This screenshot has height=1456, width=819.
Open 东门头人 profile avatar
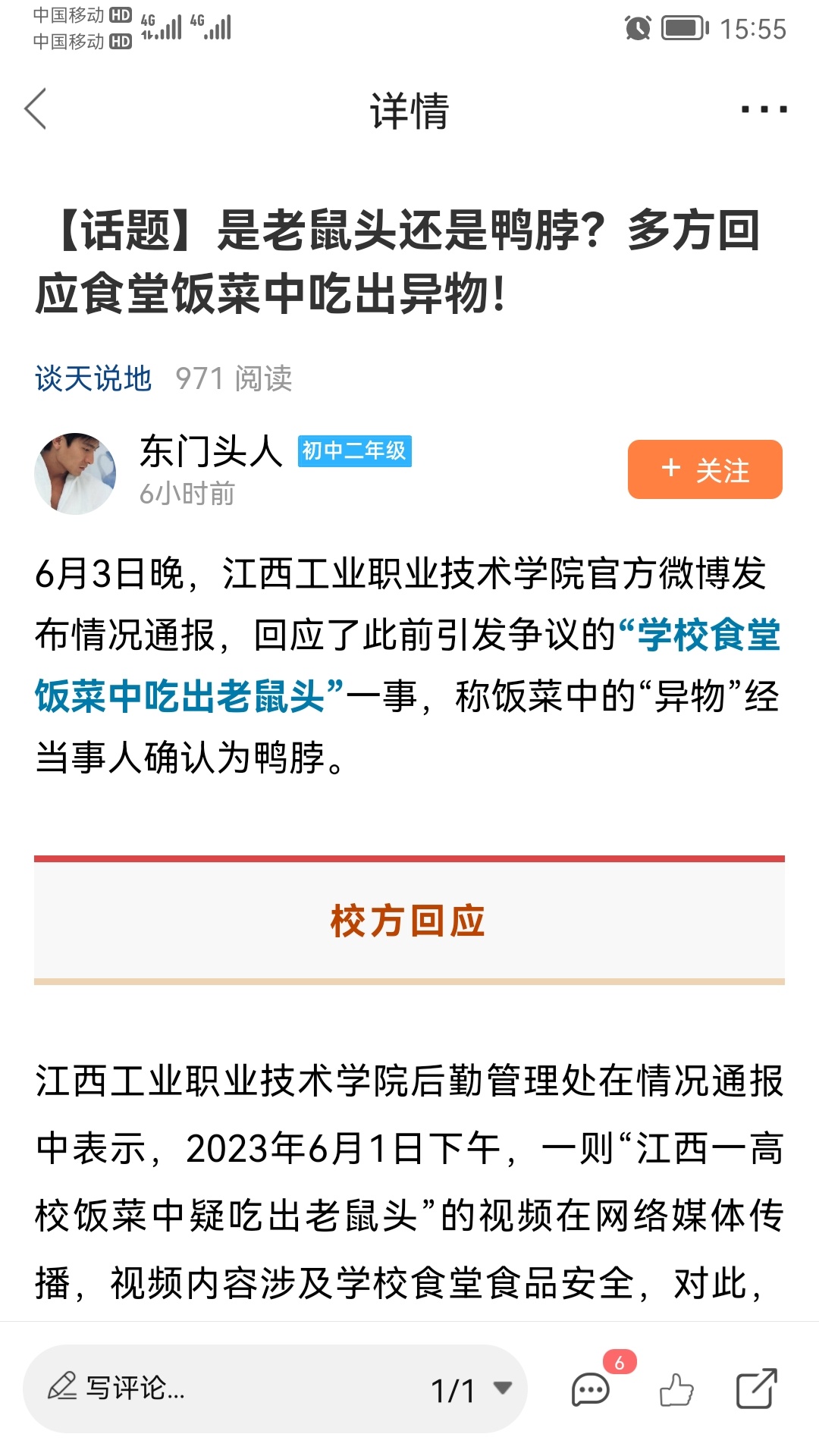[x=76, y=470]
